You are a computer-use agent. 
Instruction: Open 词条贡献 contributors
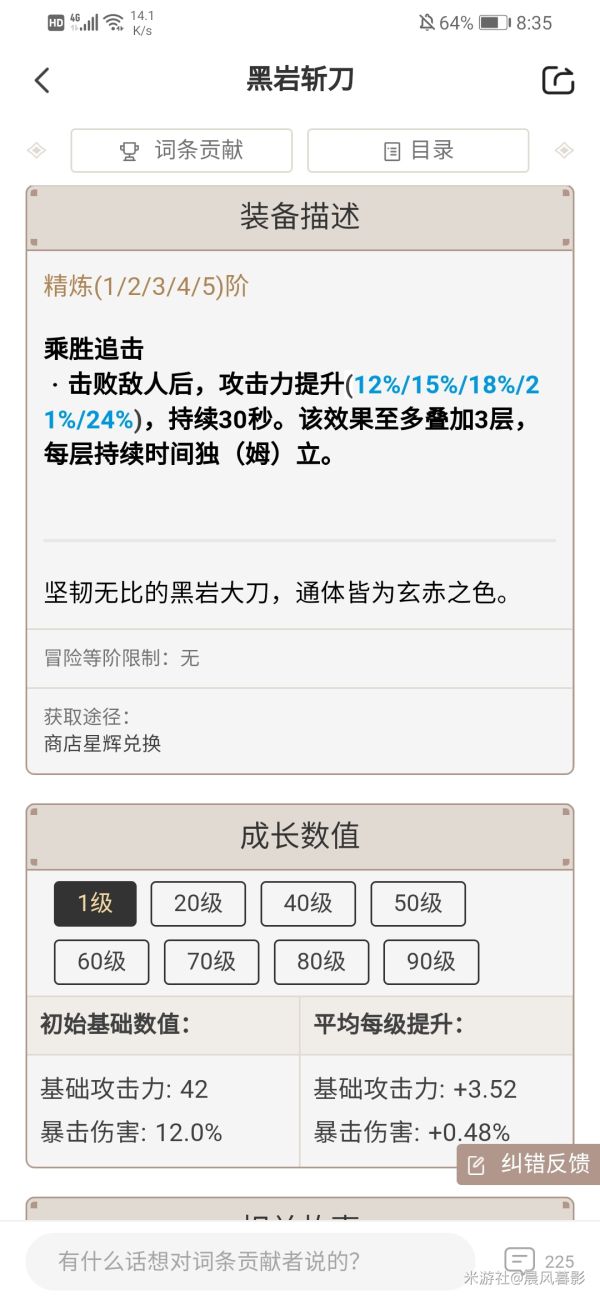(181, 151)
